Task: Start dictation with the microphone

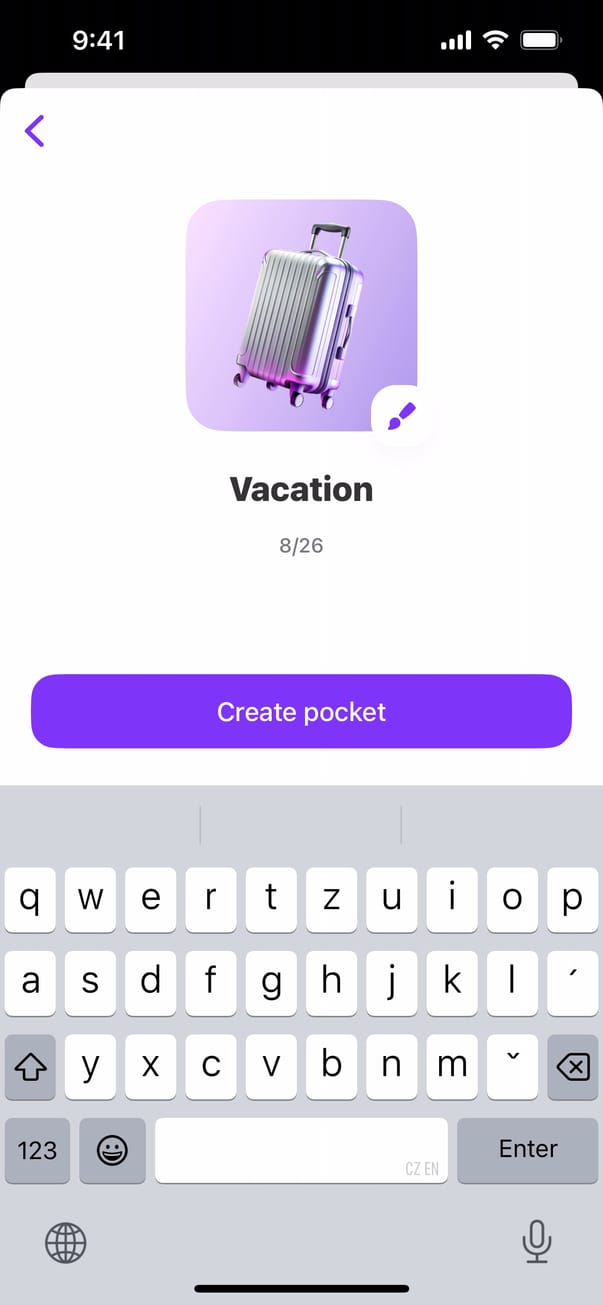Action: pyautogui.click(x=537, y=1243)
